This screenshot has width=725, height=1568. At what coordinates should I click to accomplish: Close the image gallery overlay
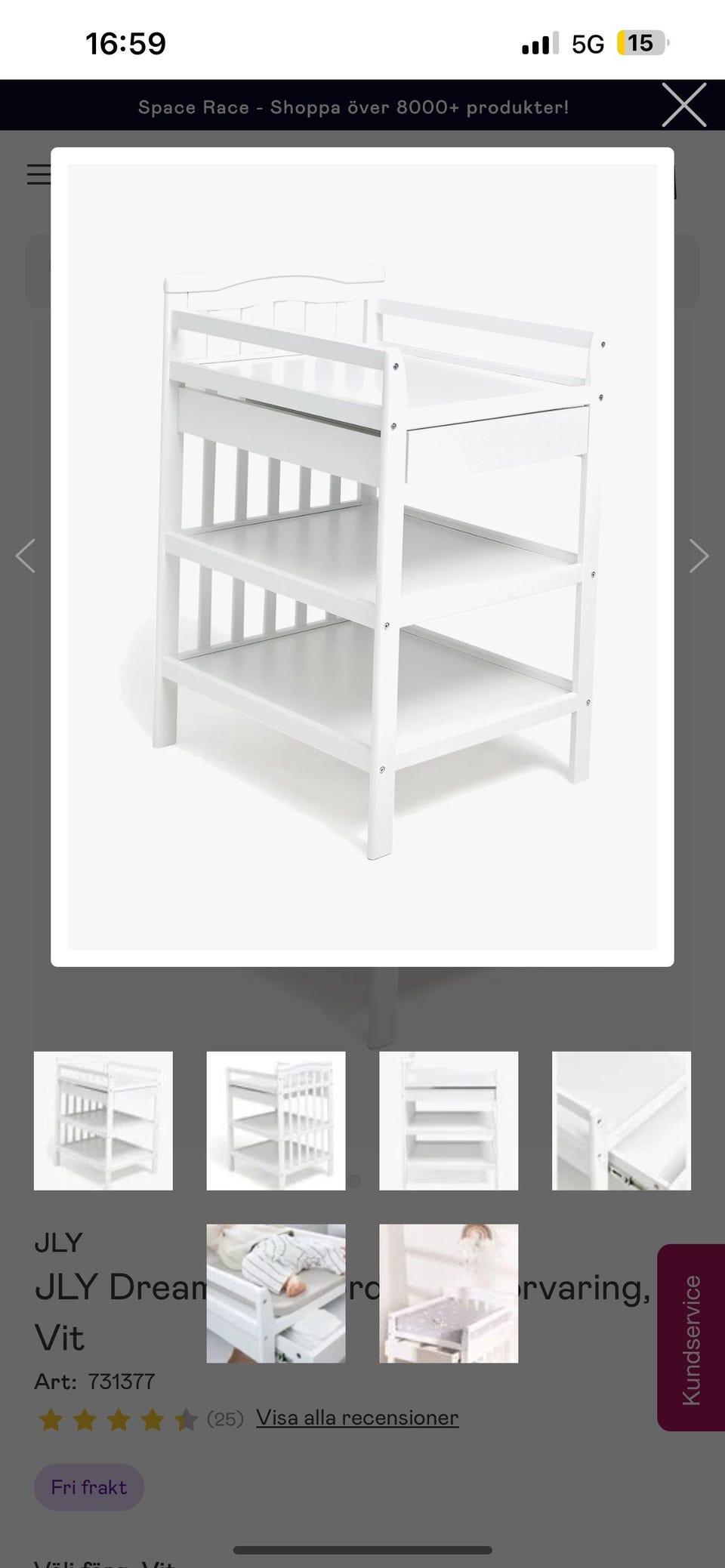683,105
